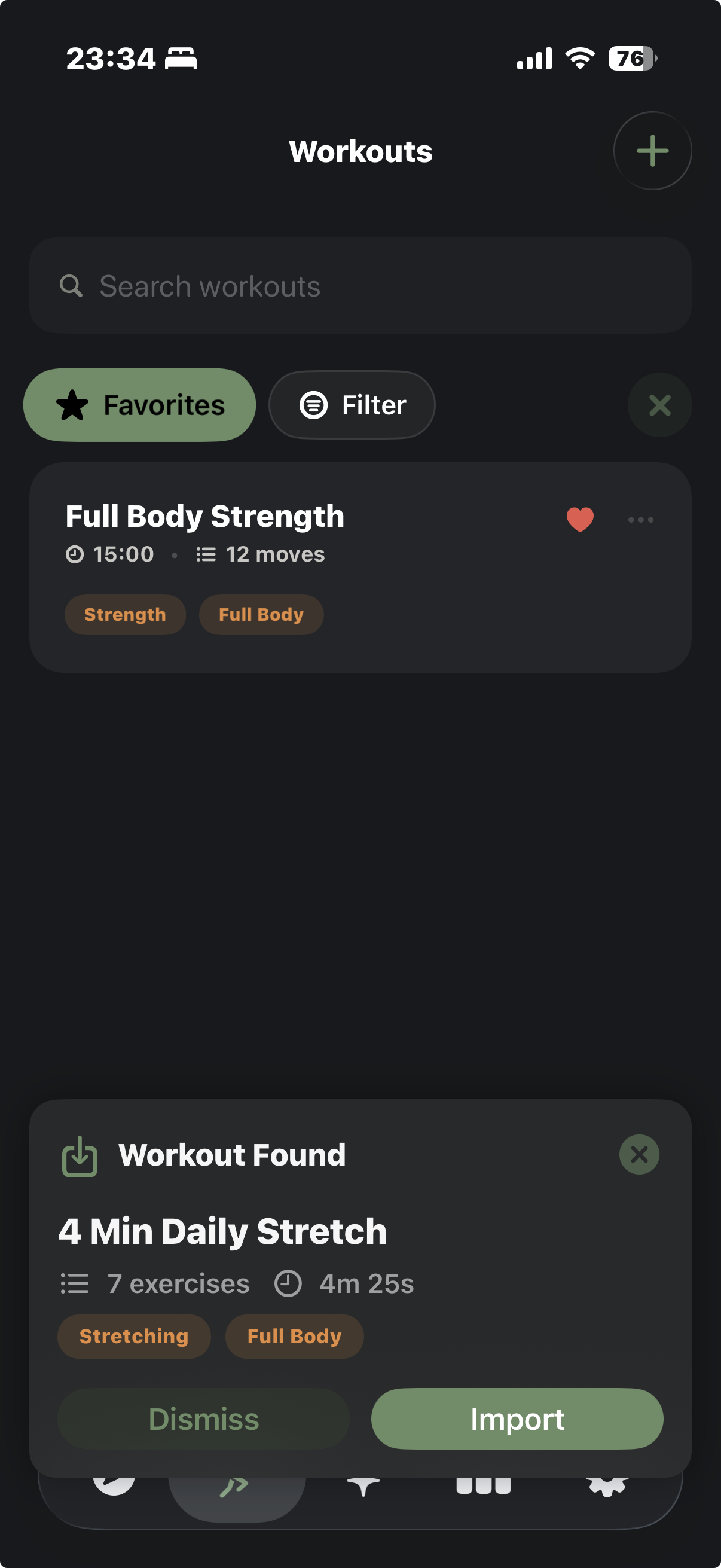Open the options menu on Full Body Strength
721x1568 pixels.
pos(640,519)
